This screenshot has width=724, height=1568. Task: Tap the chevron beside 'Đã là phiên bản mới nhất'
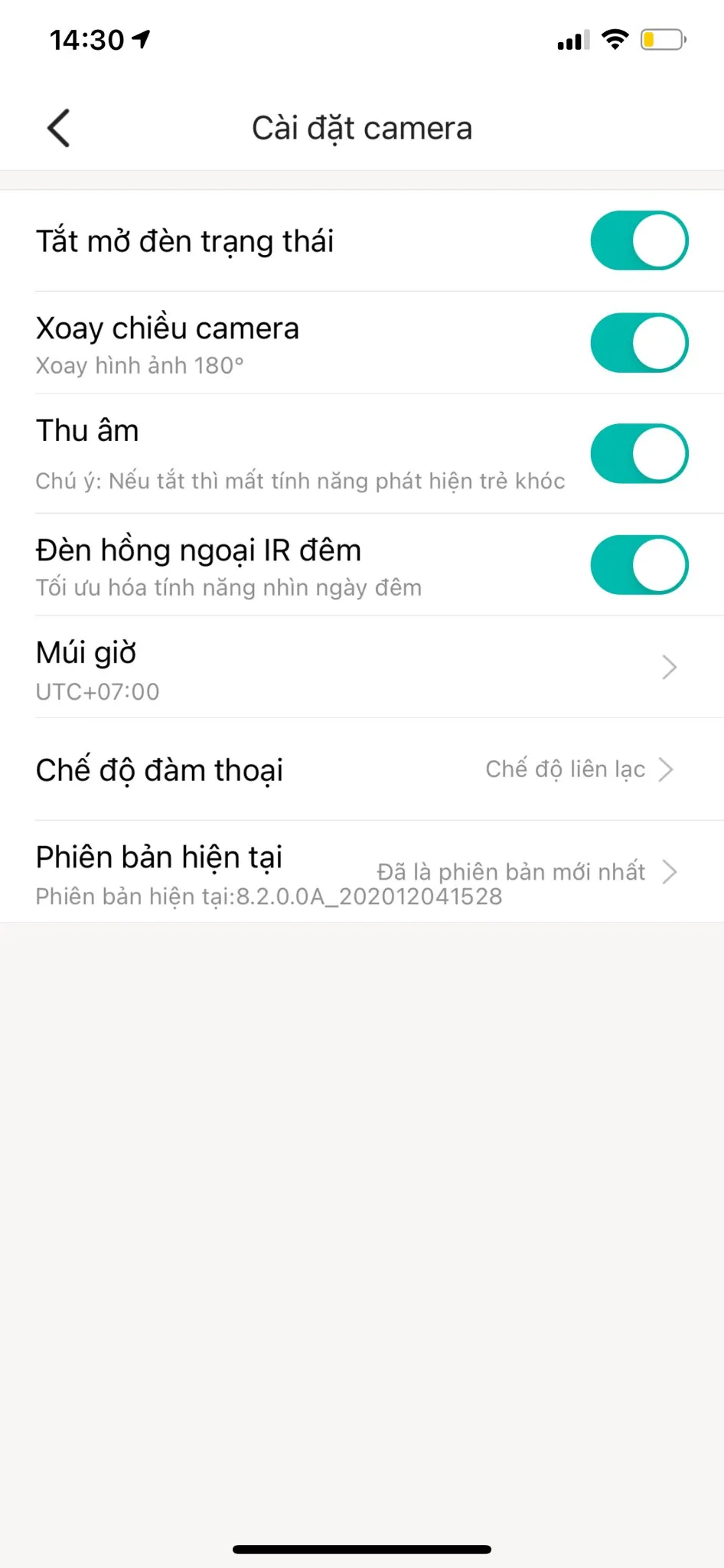pyautogui.click(x=671, y=871)
